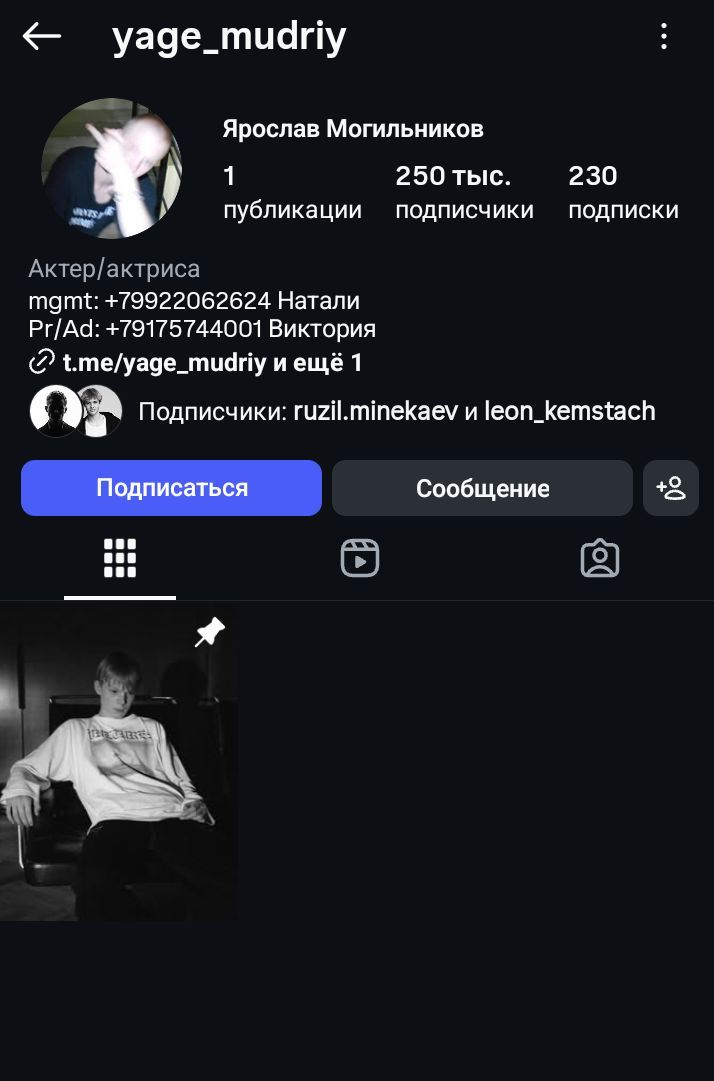Viewport: 714px width, 1081px height.
Task: Open the pinned black-and-white post
Action: pyautogui.click(x=119, y=761)
